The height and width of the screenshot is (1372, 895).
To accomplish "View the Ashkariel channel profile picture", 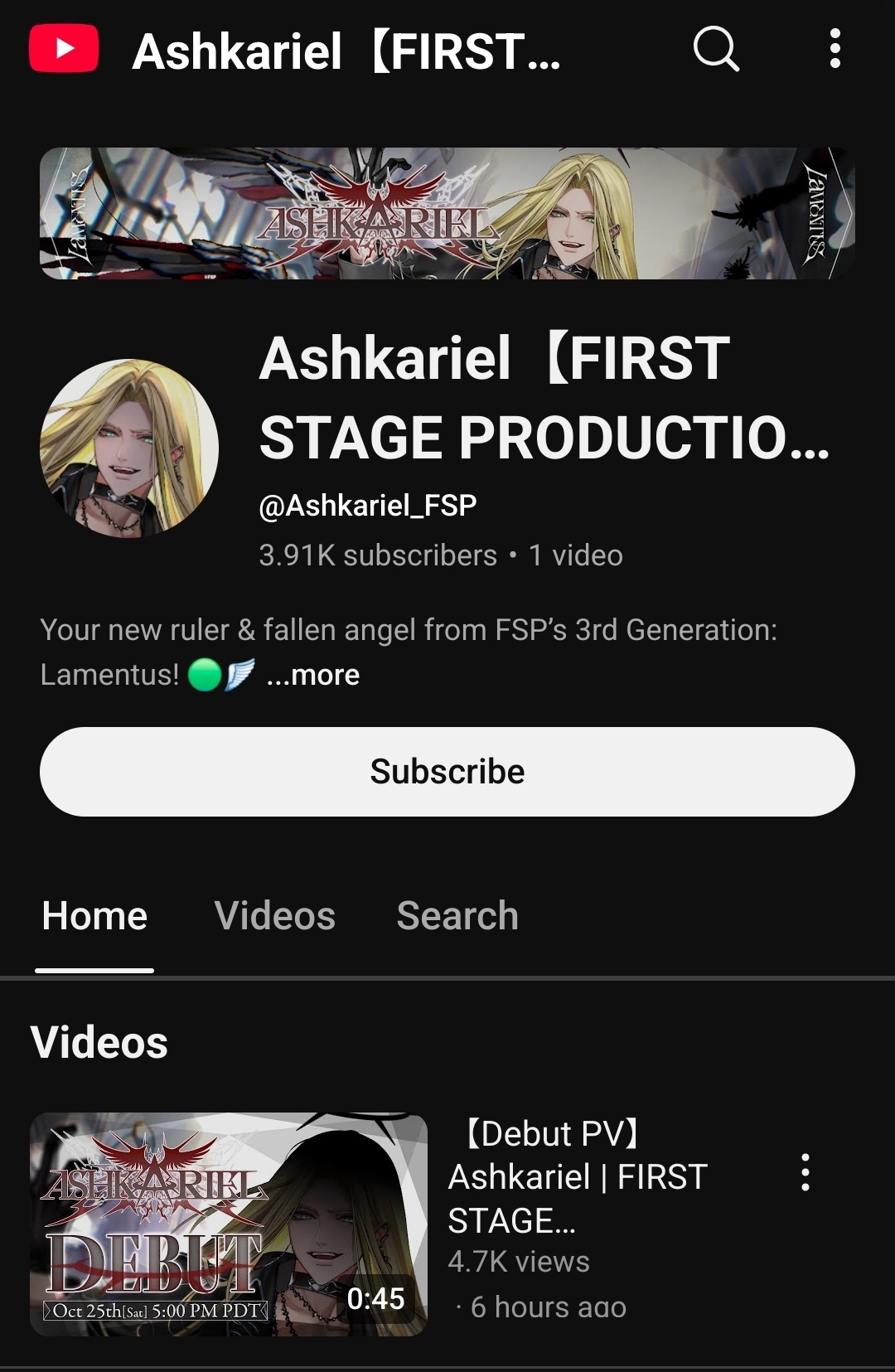I will click(x=129, y=448).
